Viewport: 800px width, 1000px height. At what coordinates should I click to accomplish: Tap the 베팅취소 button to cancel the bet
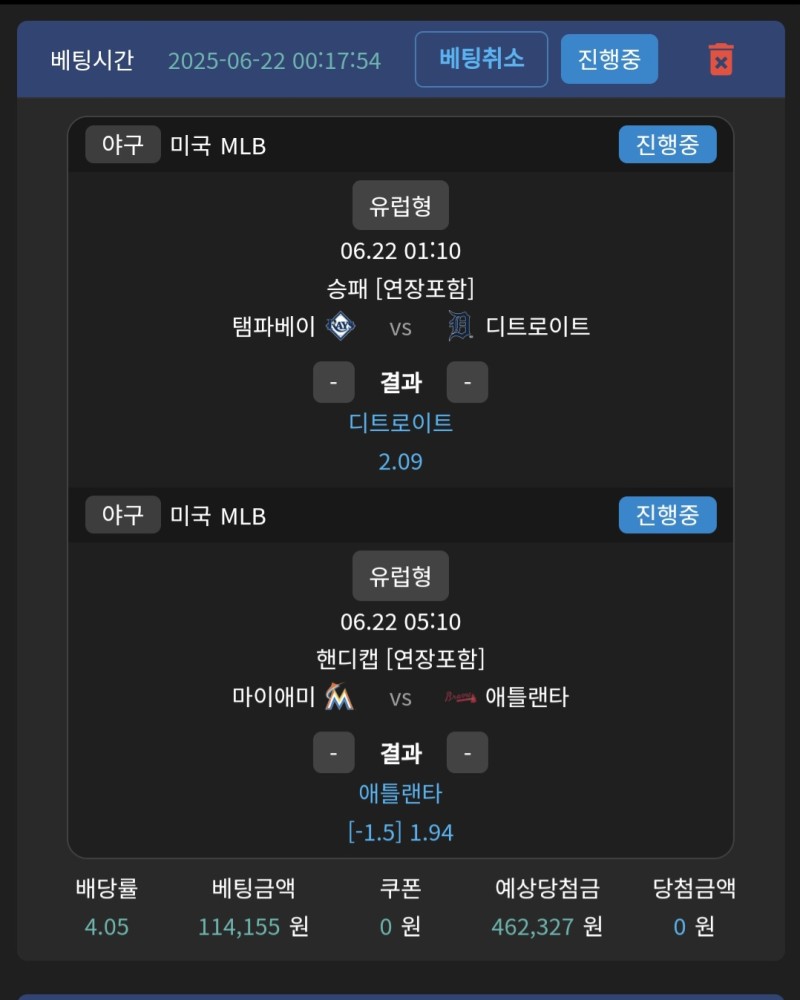[x=481, y=59]
